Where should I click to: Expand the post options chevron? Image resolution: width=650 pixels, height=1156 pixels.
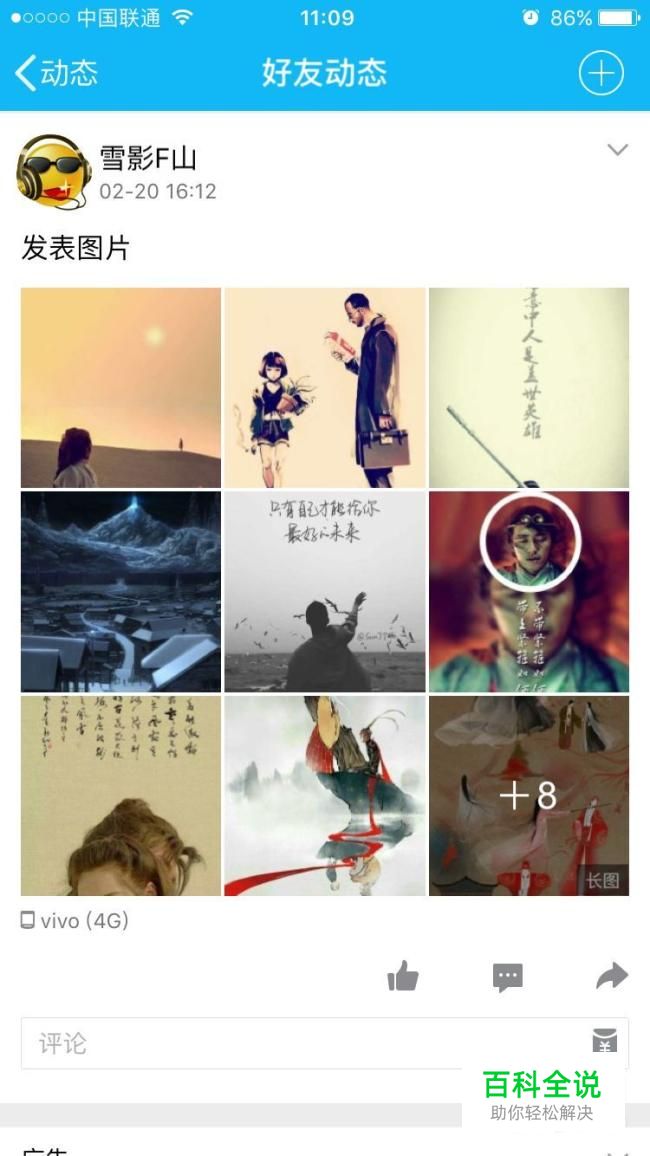pos(617,150)
